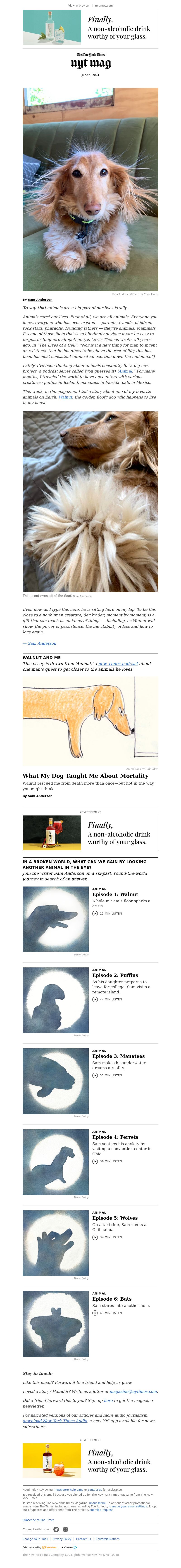Play Episode 1: Walnut
Image resolution: width=181 pixels, height=1568 pixels.
[95, 914]
